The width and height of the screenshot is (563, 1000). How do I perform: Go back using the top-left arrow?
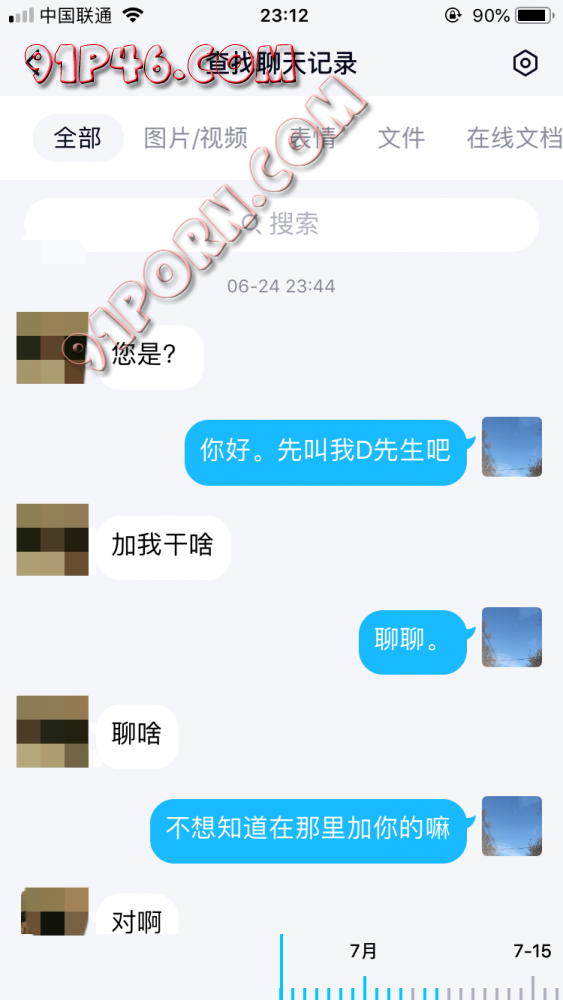tap(33, 63)
